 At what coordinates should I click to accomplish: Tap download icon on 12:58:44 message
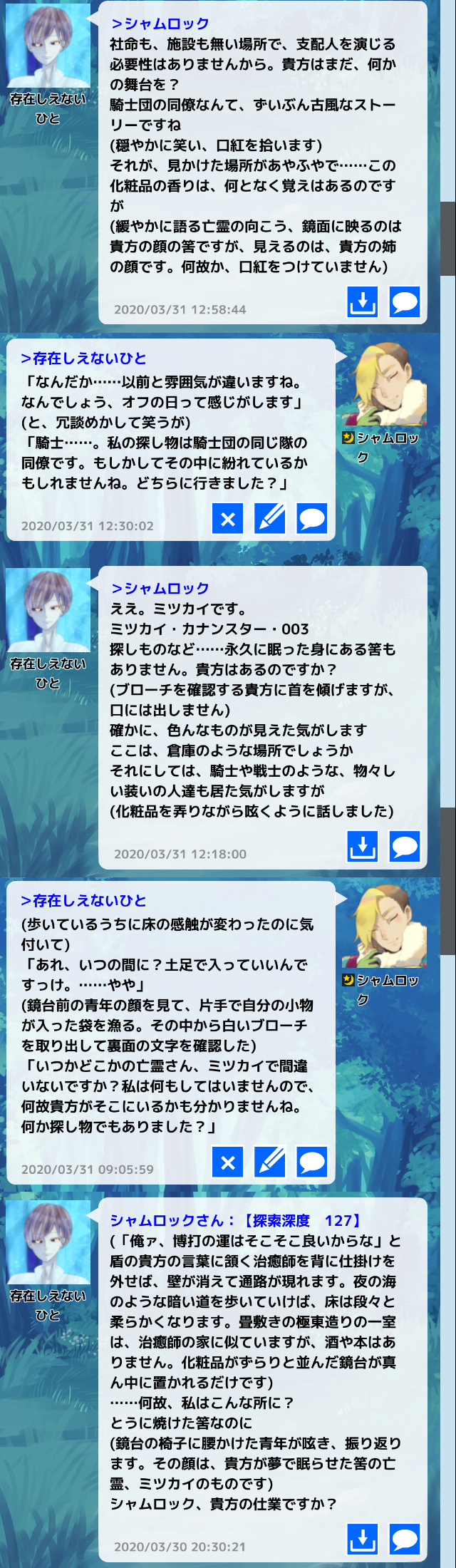[363, 302]
